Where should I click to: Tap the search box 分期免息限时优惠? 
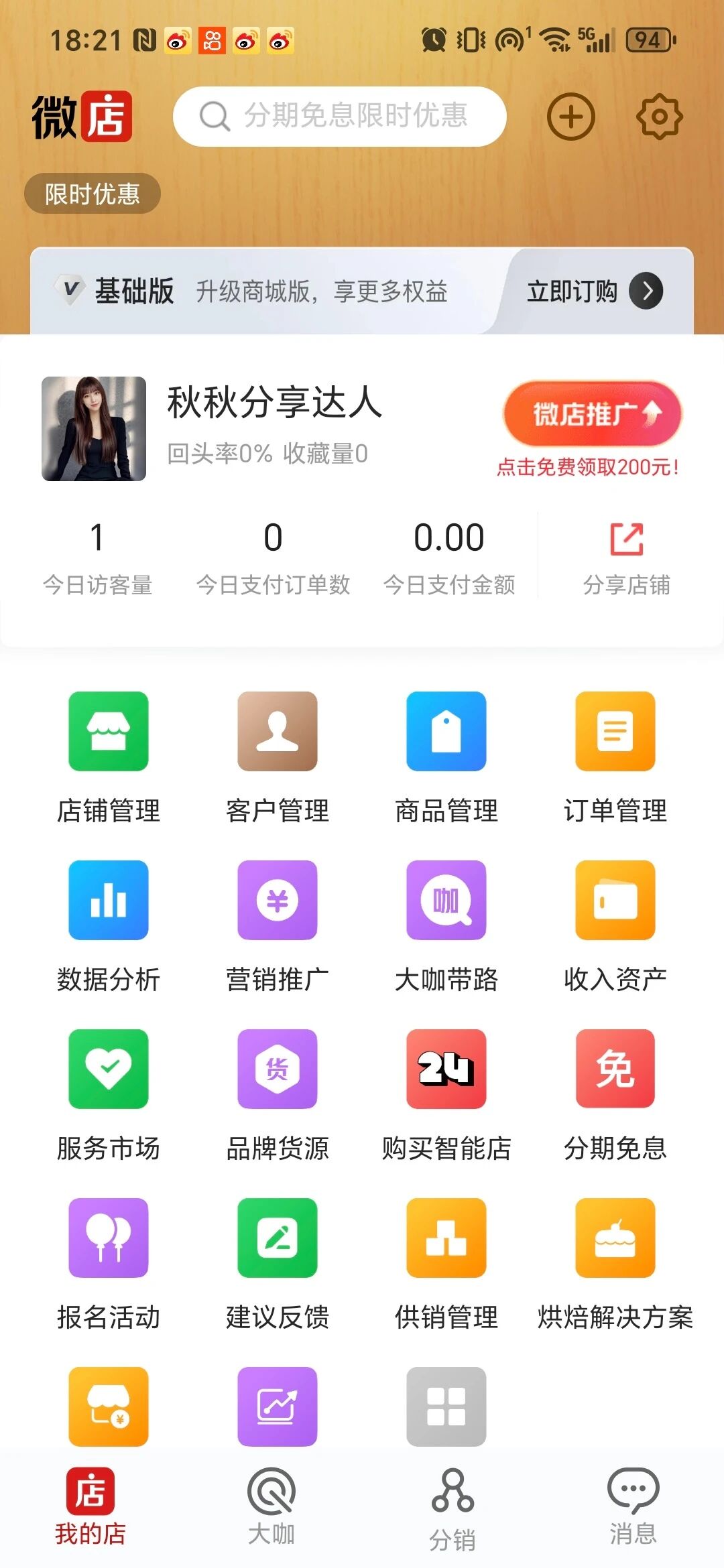click(x=339, y=117)
